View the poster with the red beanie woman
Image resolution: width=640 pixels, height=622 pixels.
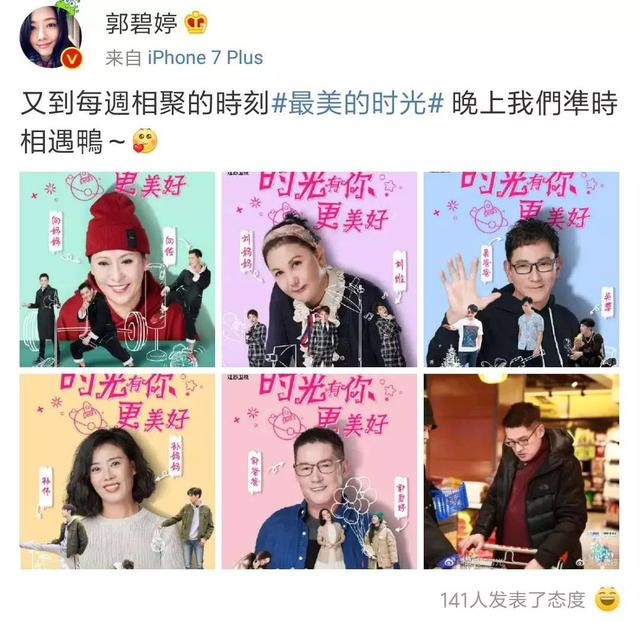(x=118, y=269)
